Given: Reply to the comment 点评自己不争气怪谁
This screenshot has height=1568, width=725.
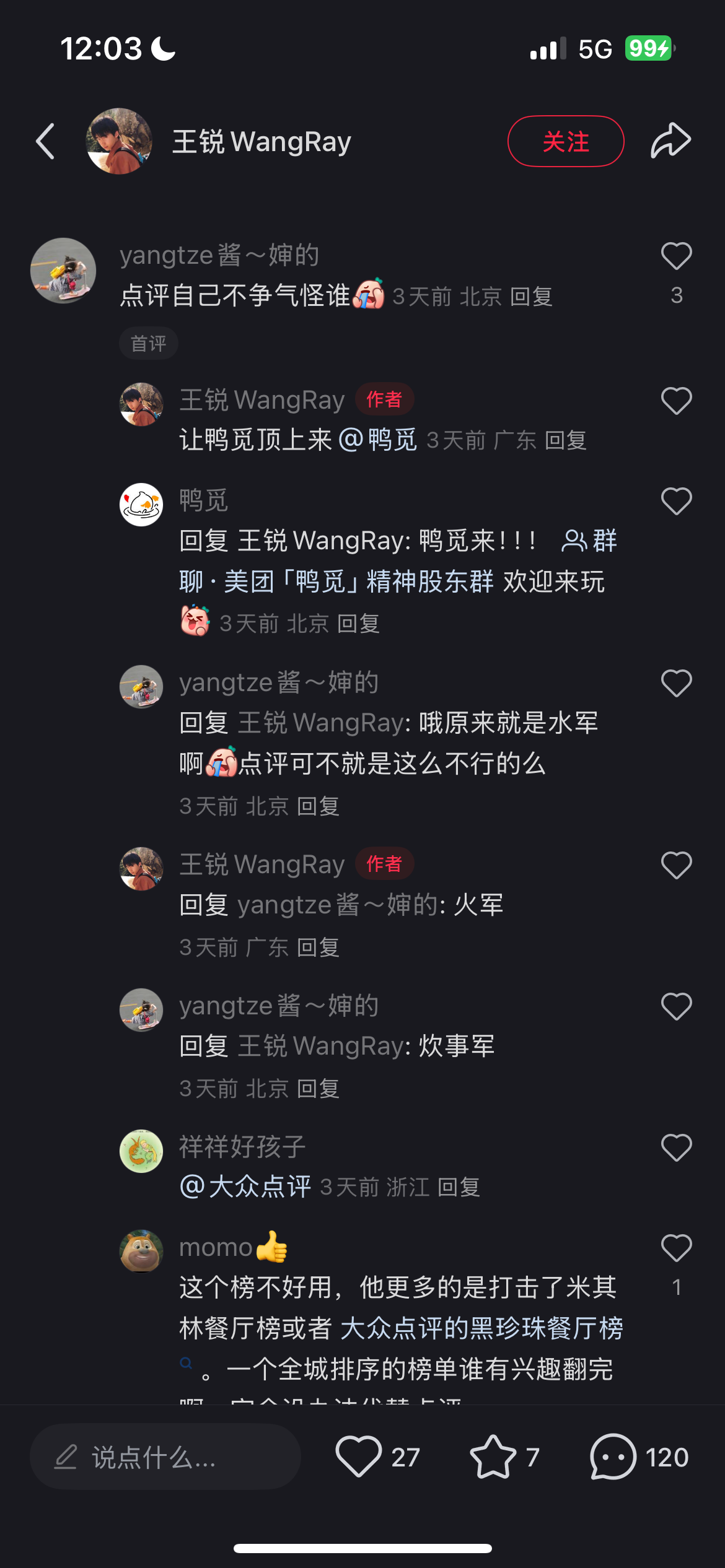Looking at the screenshot, I should [x=531, y=297].
